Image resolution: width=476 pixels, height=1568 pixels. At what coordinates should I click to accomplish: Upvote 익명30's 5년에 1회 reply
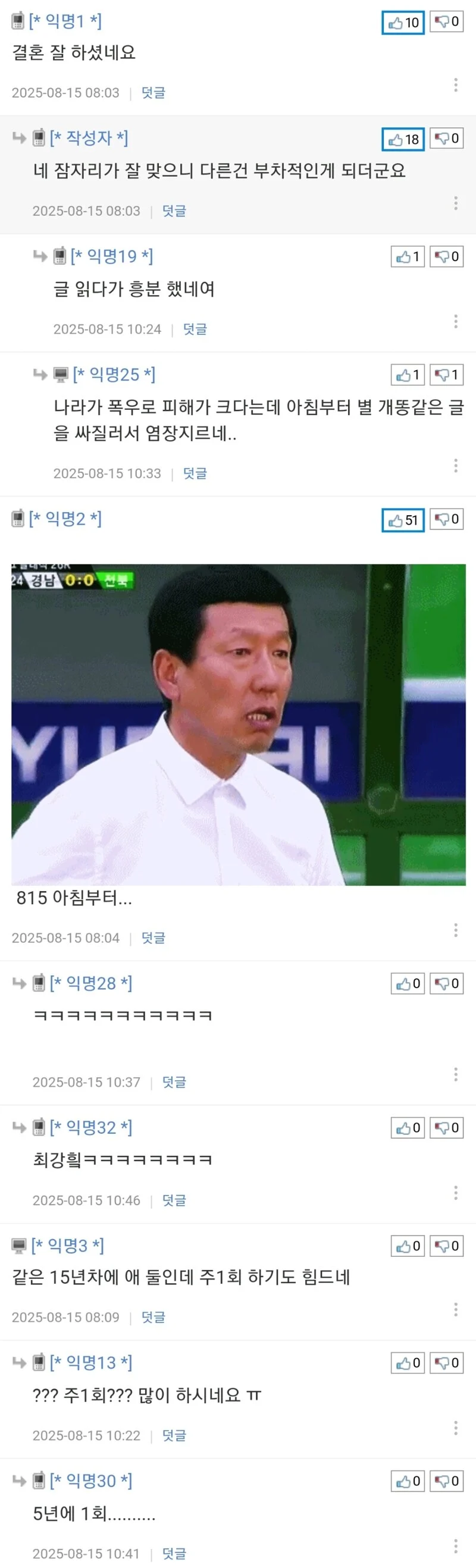407,1481
